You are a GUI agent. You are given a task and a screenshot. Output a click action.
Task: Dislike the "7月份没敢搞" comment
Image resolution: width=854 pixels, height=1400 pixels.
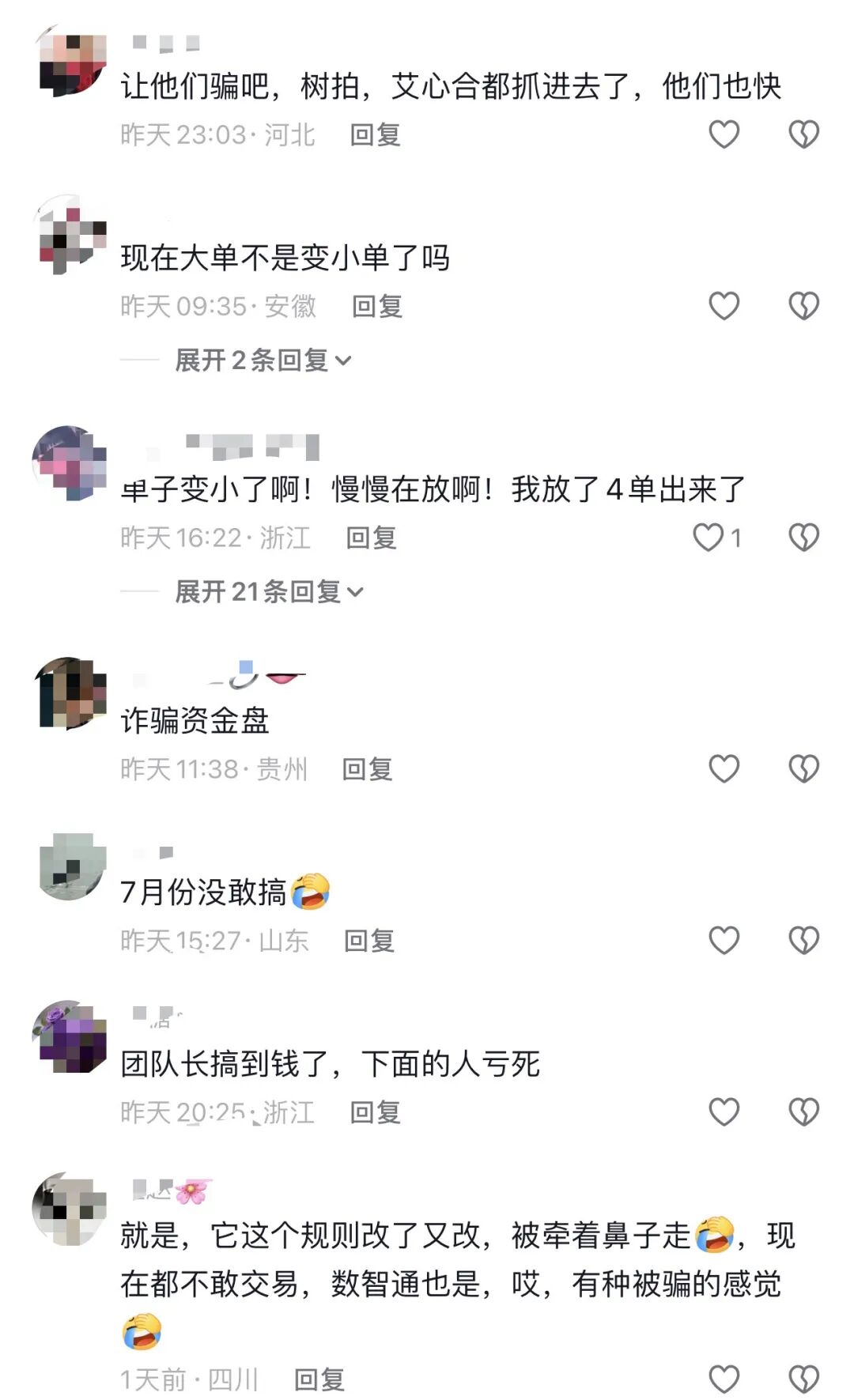coord(805,940)
